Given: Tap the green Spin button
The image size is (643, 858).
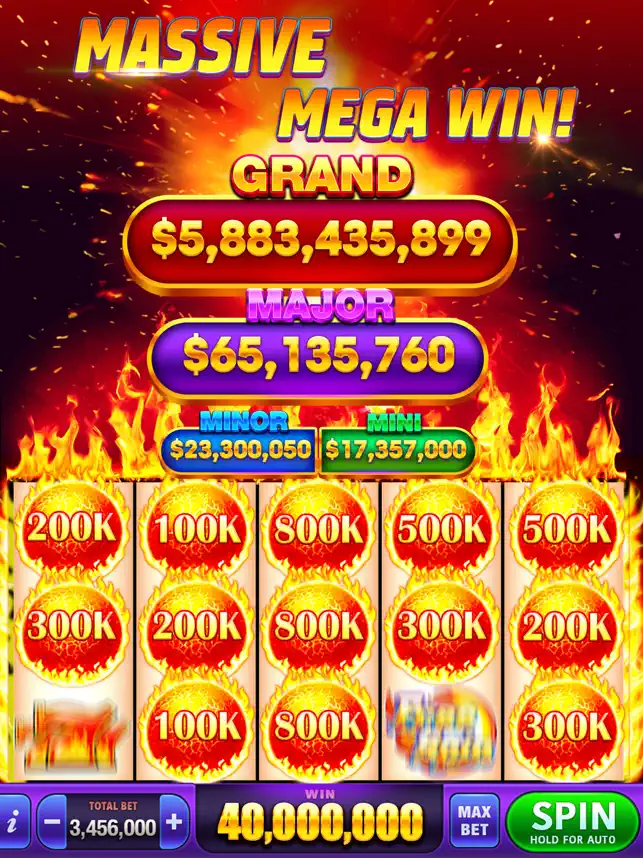Looking at the screenshot, I should click(x=573, y=822).
